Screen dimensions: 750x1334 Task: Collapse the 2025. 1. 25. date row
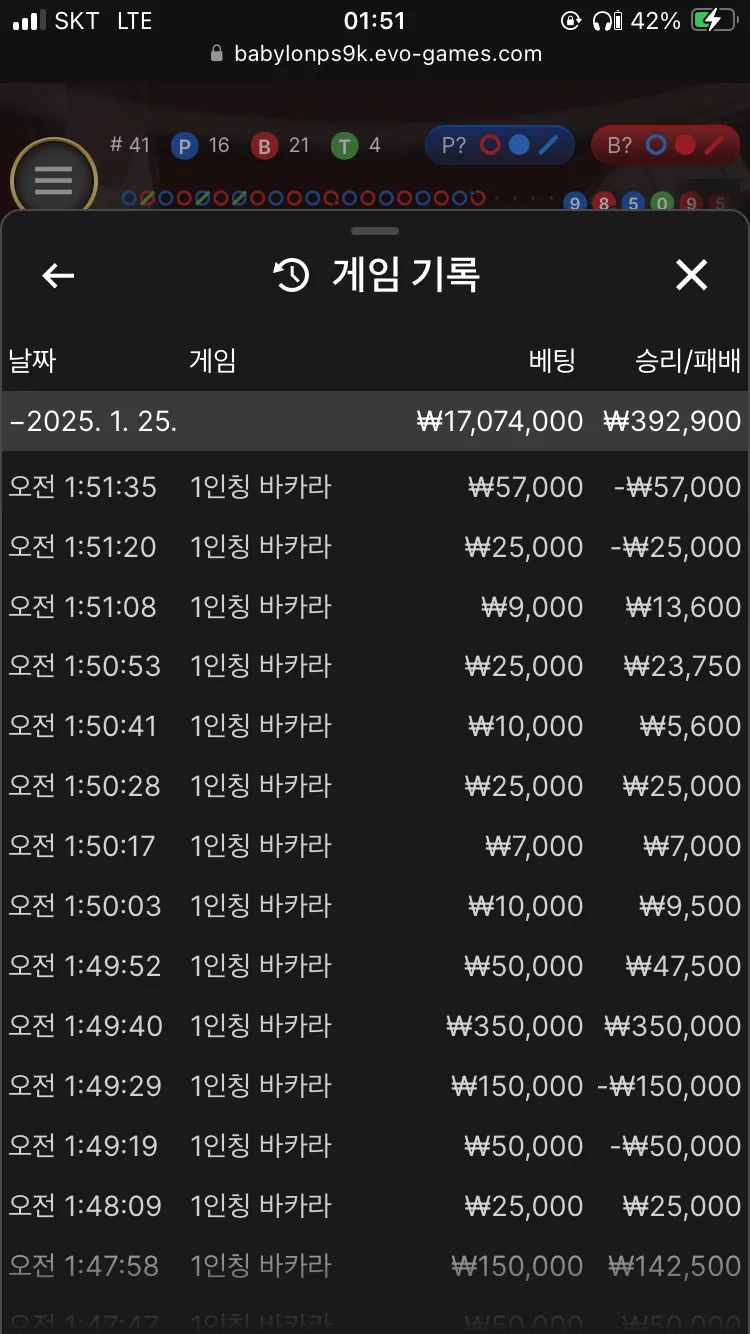tap(375, 421)
